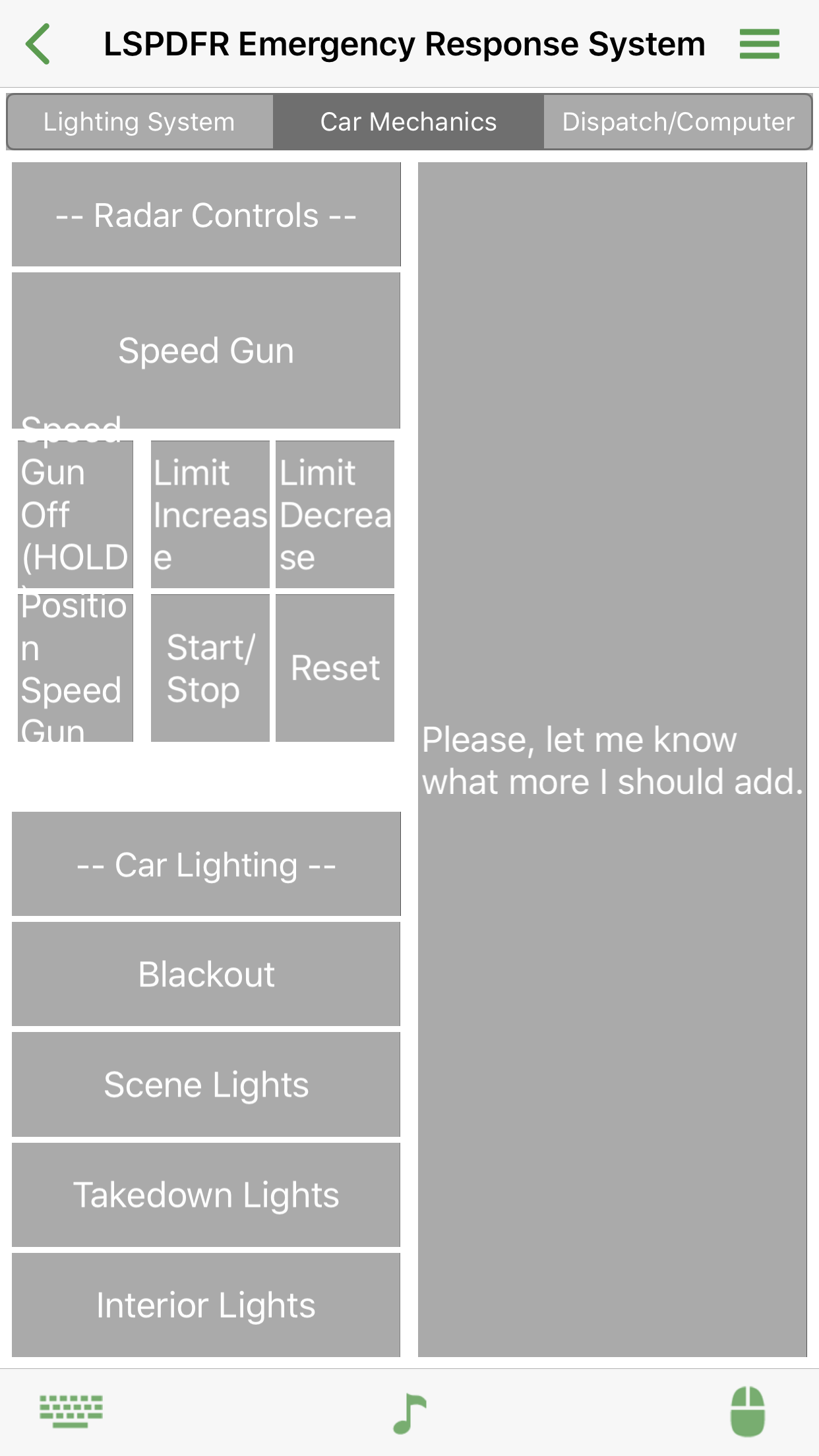
Task: Select the Car Mechanics tab
Action: click(408, 122)
